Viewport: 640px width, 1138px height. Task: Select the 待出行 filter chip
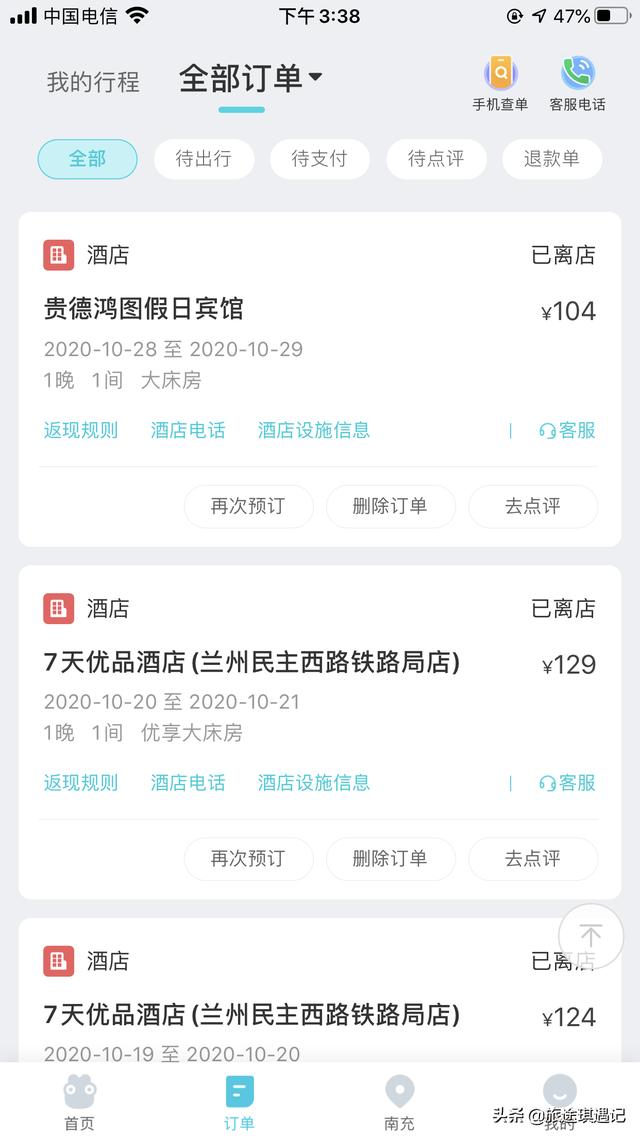point(203,159)
